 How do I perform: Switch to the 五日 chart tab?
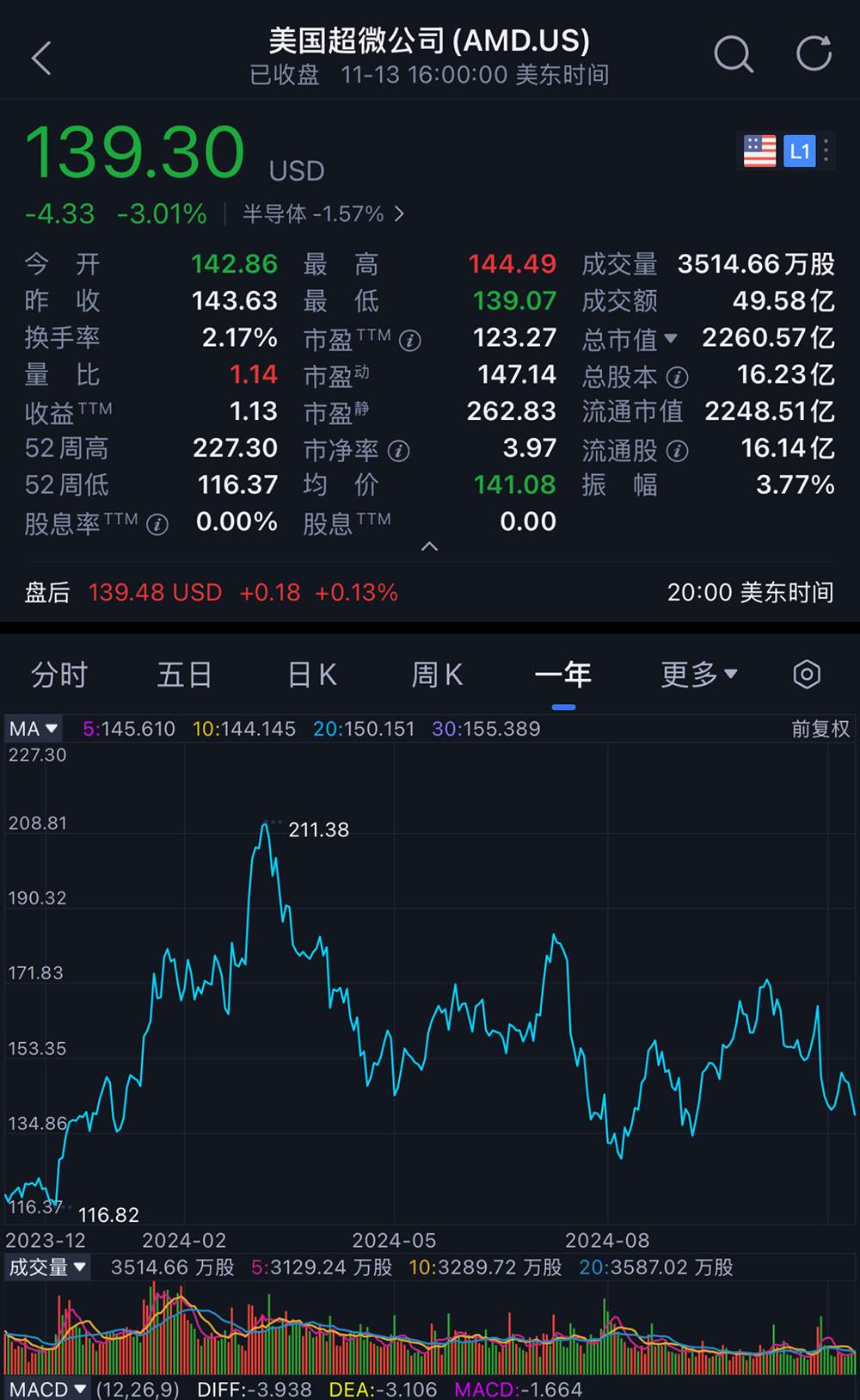pos(184,675)
